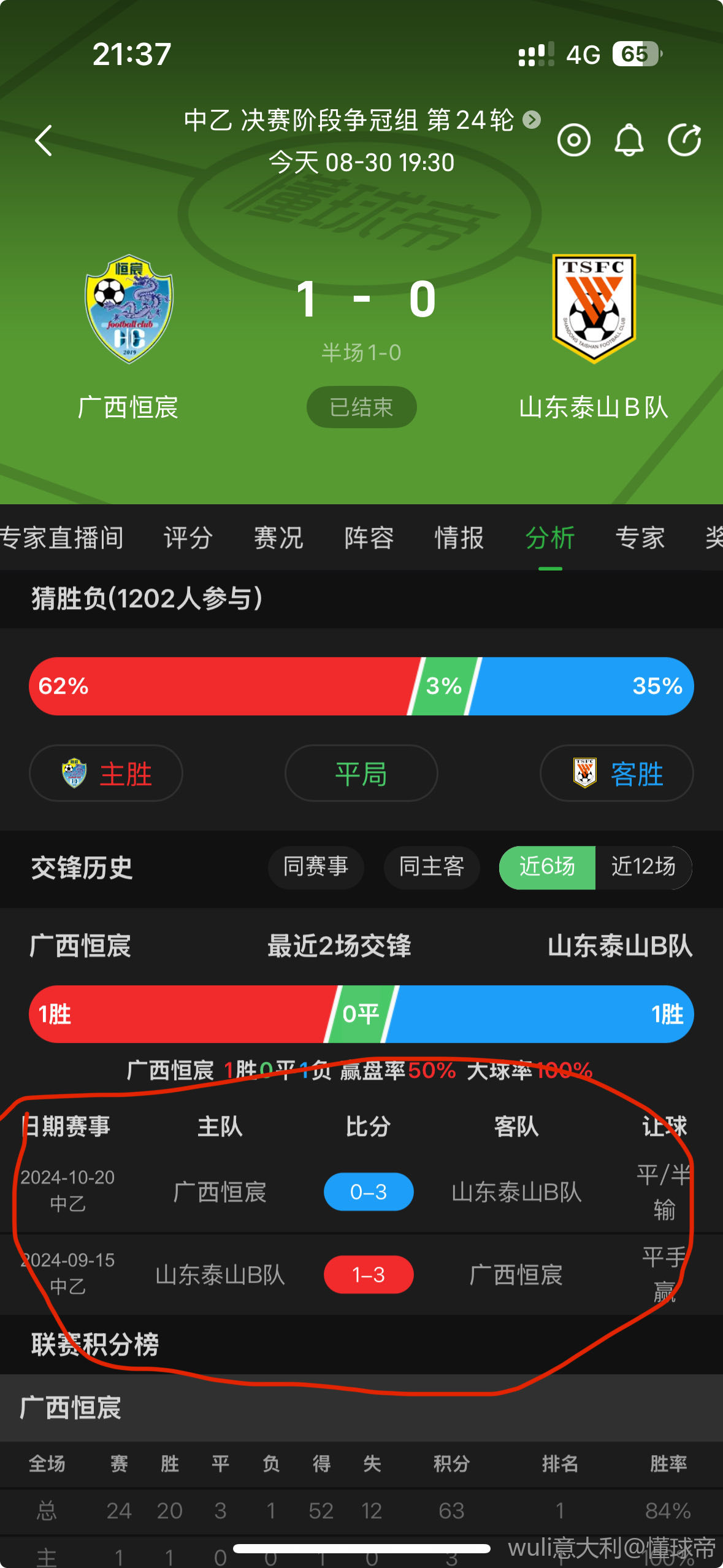This screenshot has width=723, height=1568.
Task: Switch to the 专家 tab
Action: click(x=640, y=538)
